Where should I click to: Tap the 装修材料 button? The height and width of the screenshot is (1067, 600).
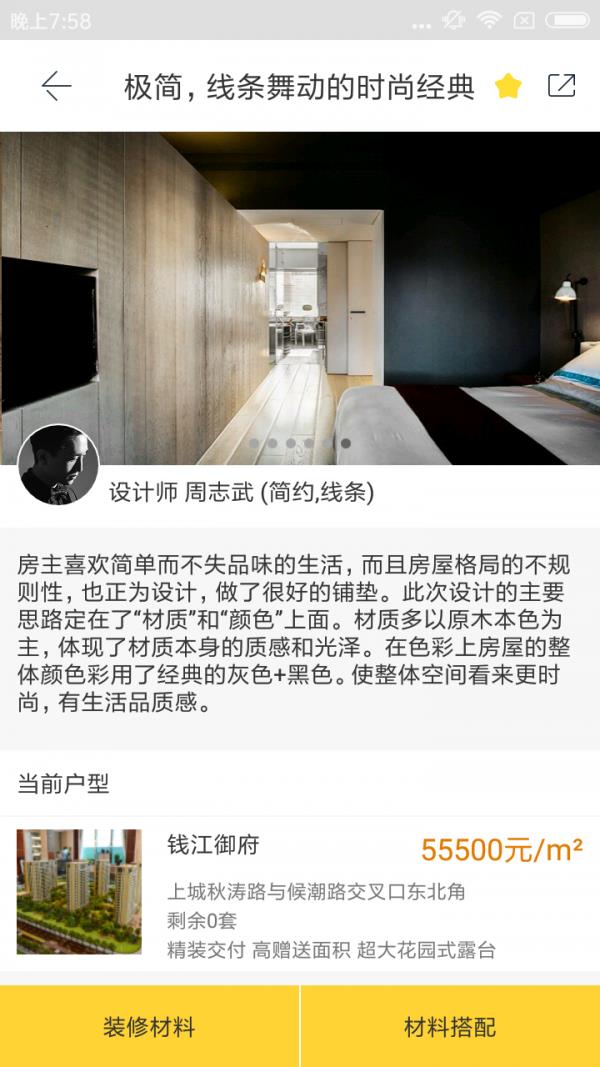149,1027
